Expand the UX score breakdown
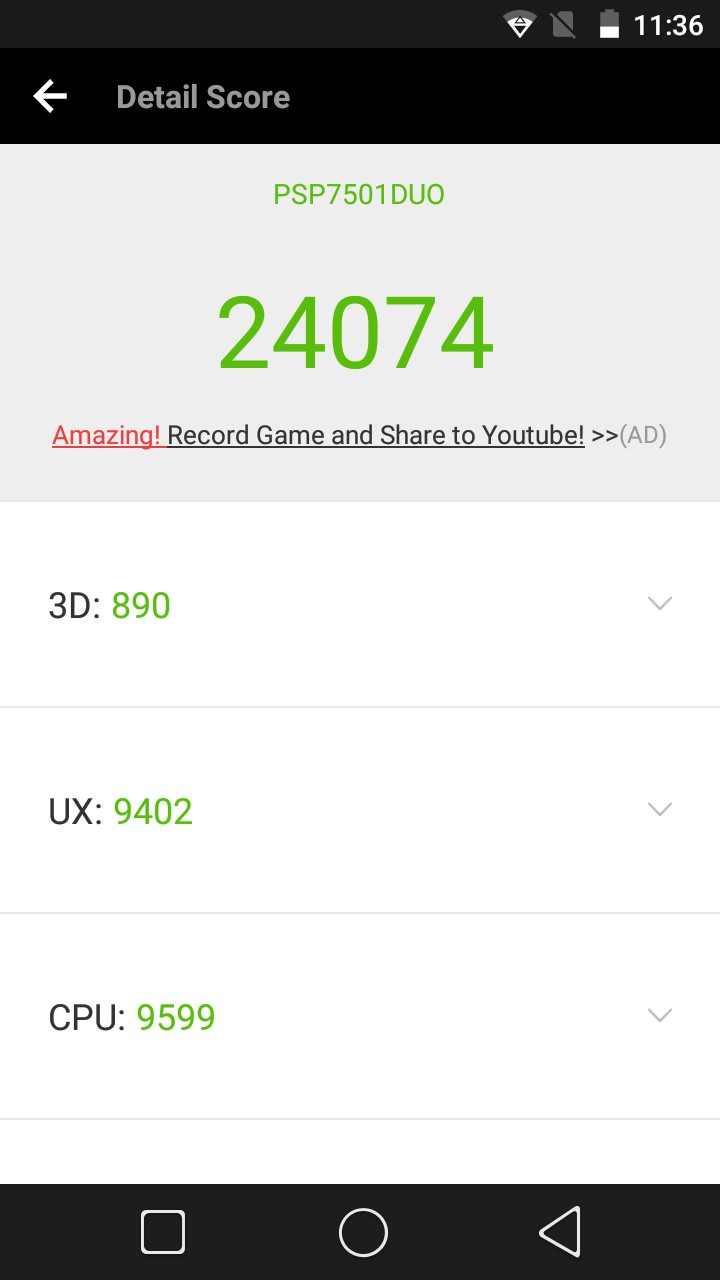Screen dimensions: 720x1280 (659, 810)
